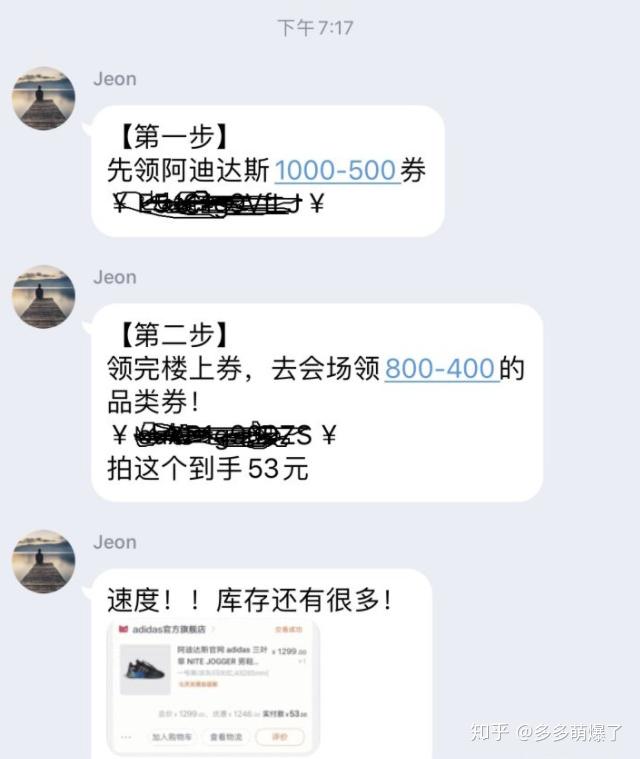Tap Jeon's avatar beside the 第二步 message
This screenshot has width=640, height=759.
(x=43, y=297)
